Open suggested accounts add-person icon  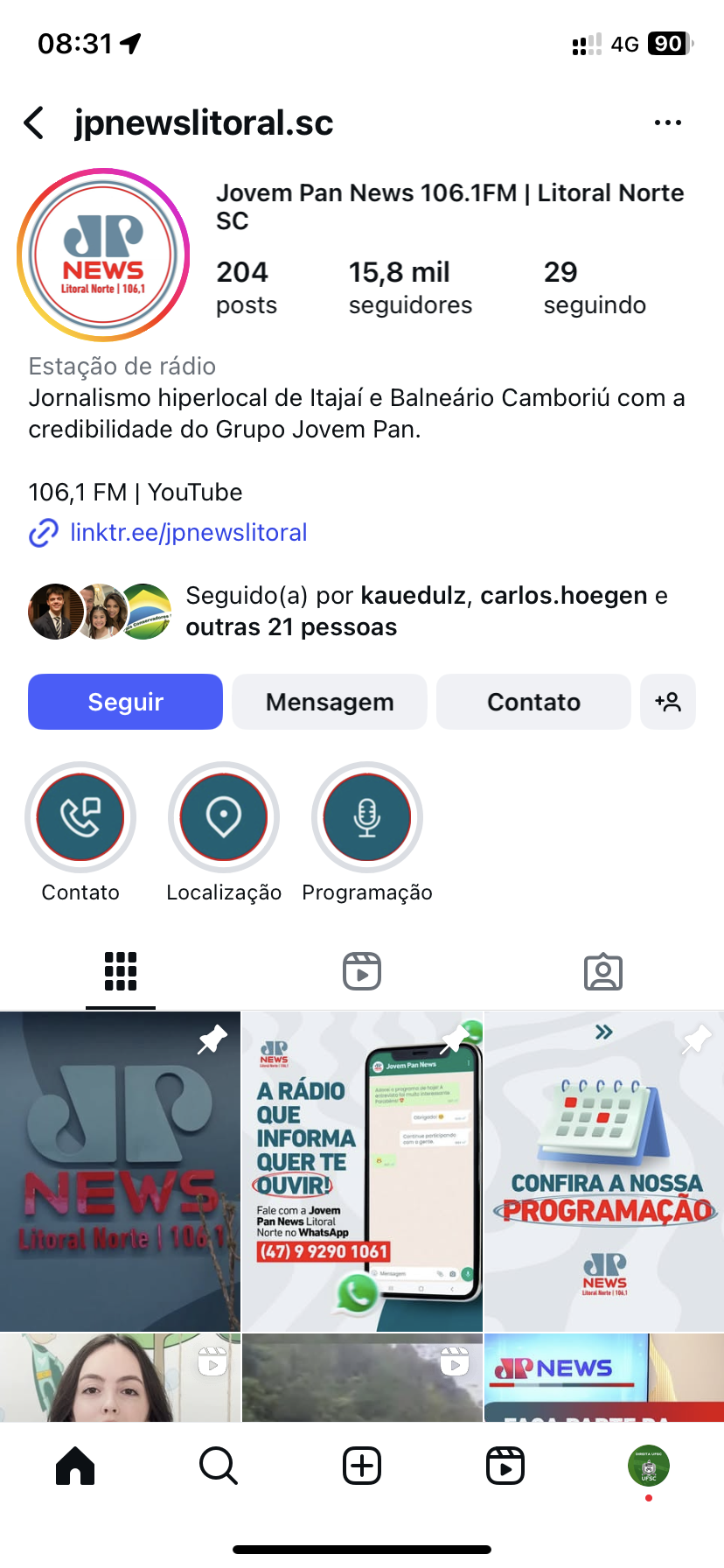668,702
